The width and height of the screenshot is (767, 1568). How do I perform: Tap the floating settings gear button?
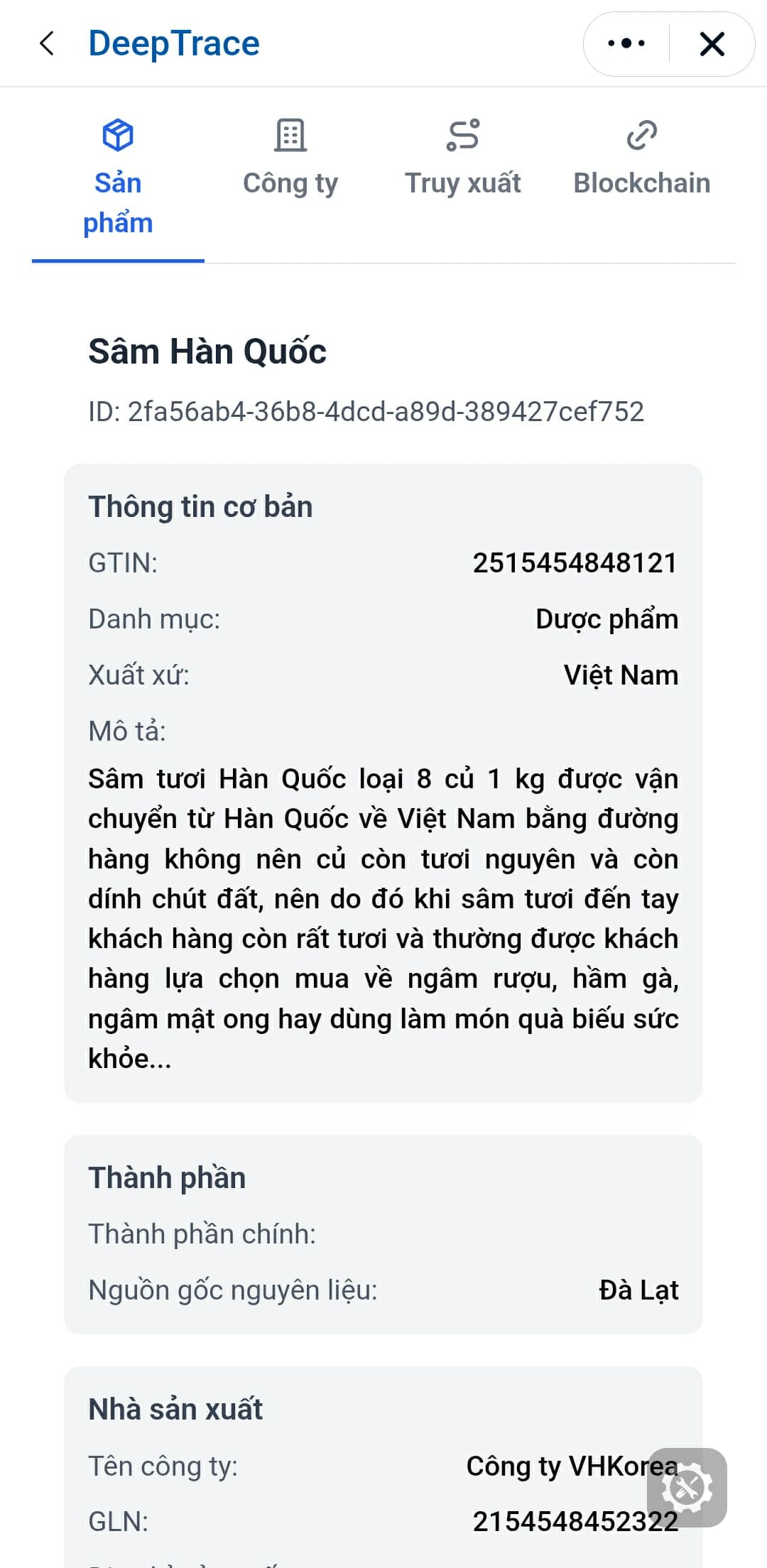pyautogui.click(x=687, y=1488)
